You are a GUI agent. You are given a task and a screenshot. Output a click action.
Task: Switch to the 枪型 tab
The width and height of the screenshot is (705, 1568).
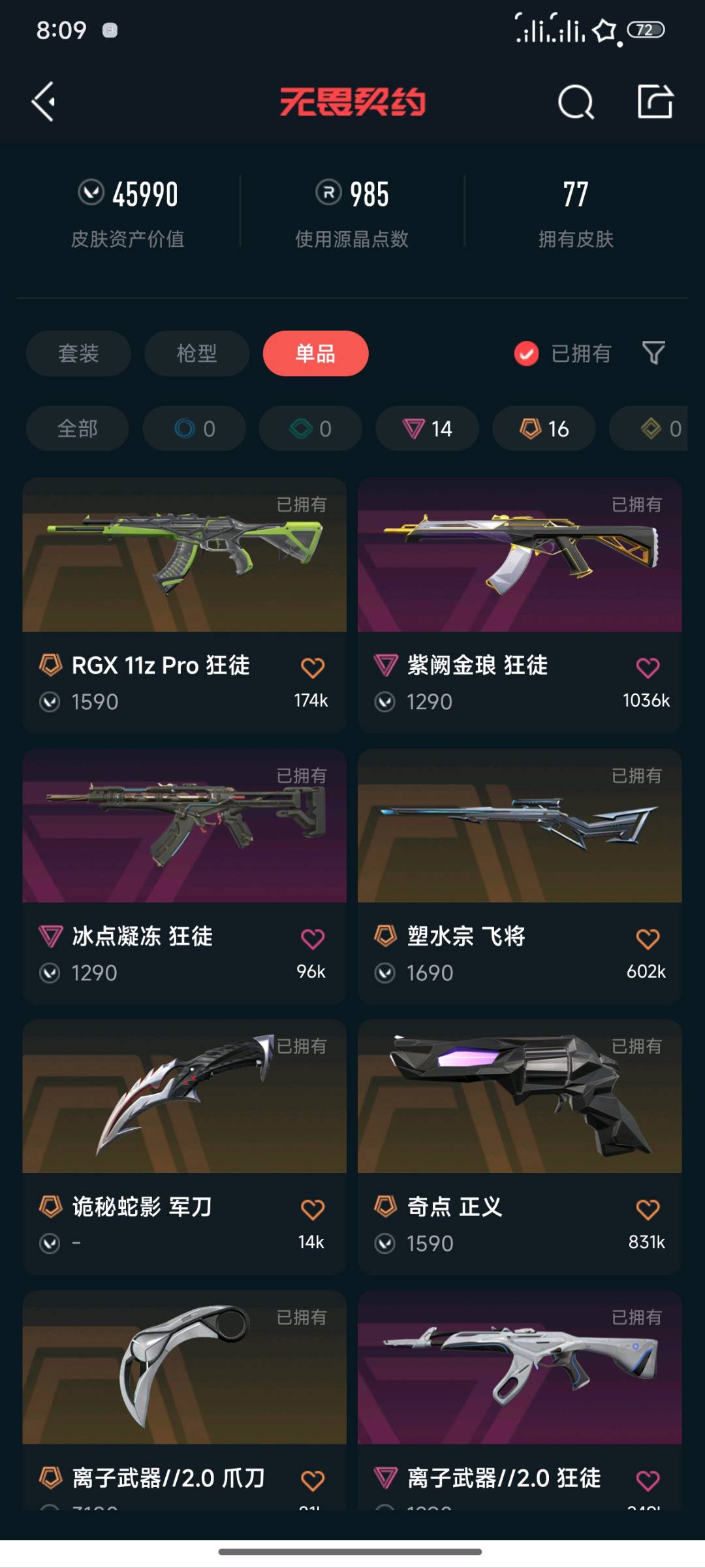(196, 353)
